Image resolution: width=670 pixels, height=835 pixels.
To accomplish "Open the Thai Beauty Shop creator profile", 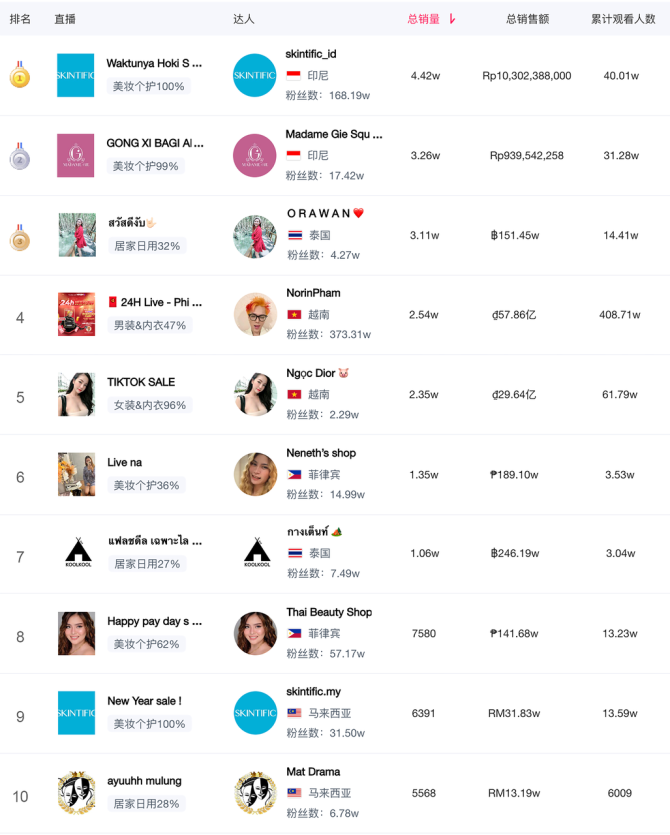I will point(328,612).
